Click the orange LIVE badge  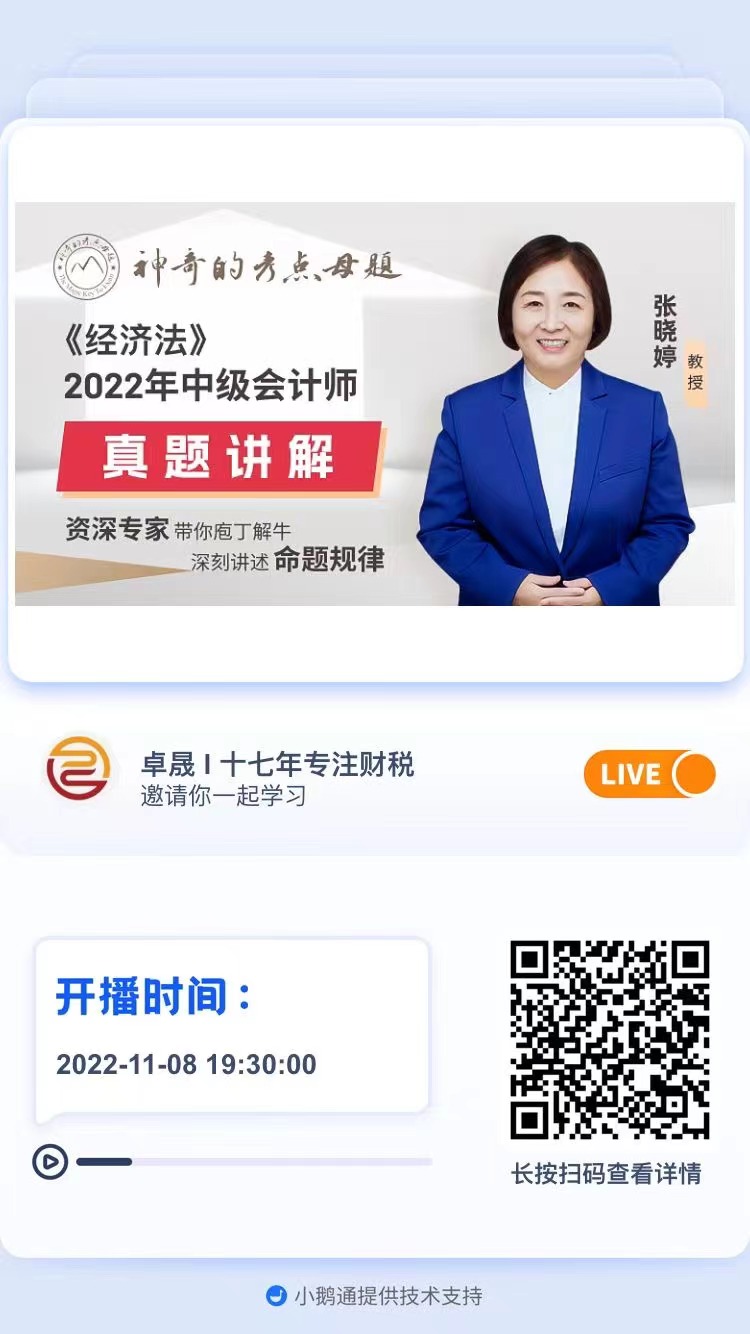(648, 773)
